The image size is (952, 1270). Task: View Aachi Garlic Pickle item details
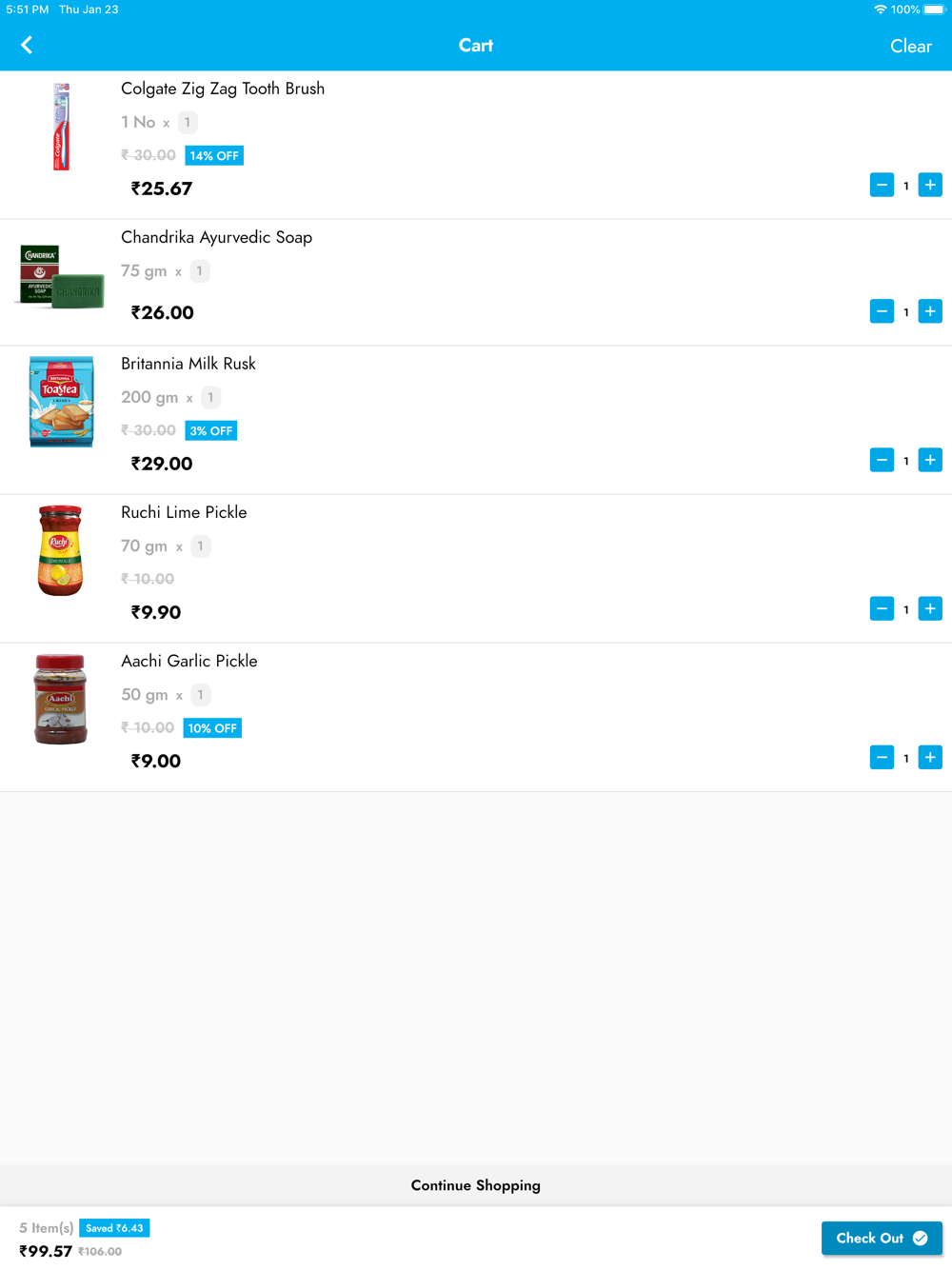tap(189, 661)
